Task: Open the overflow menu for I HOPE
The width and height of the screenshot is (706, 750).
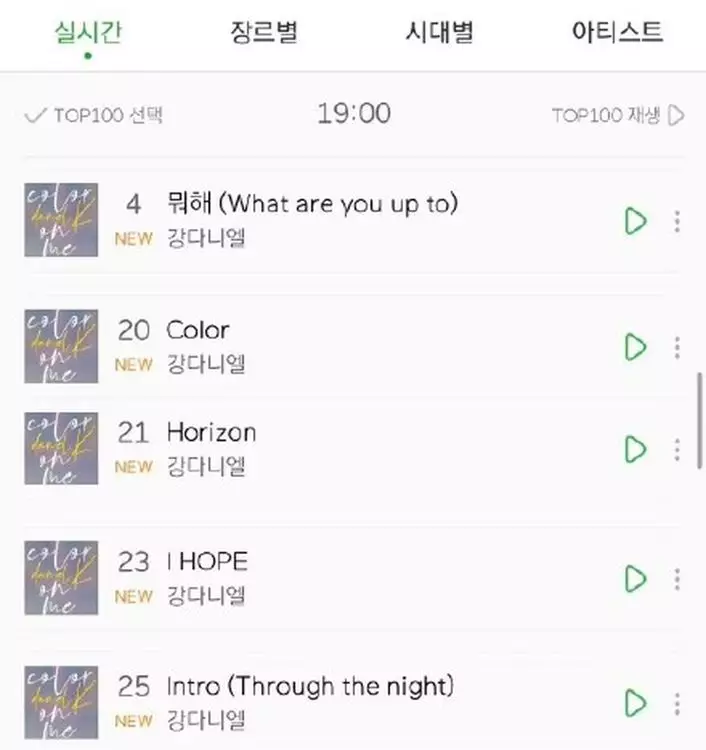Action: pos(677,579)
